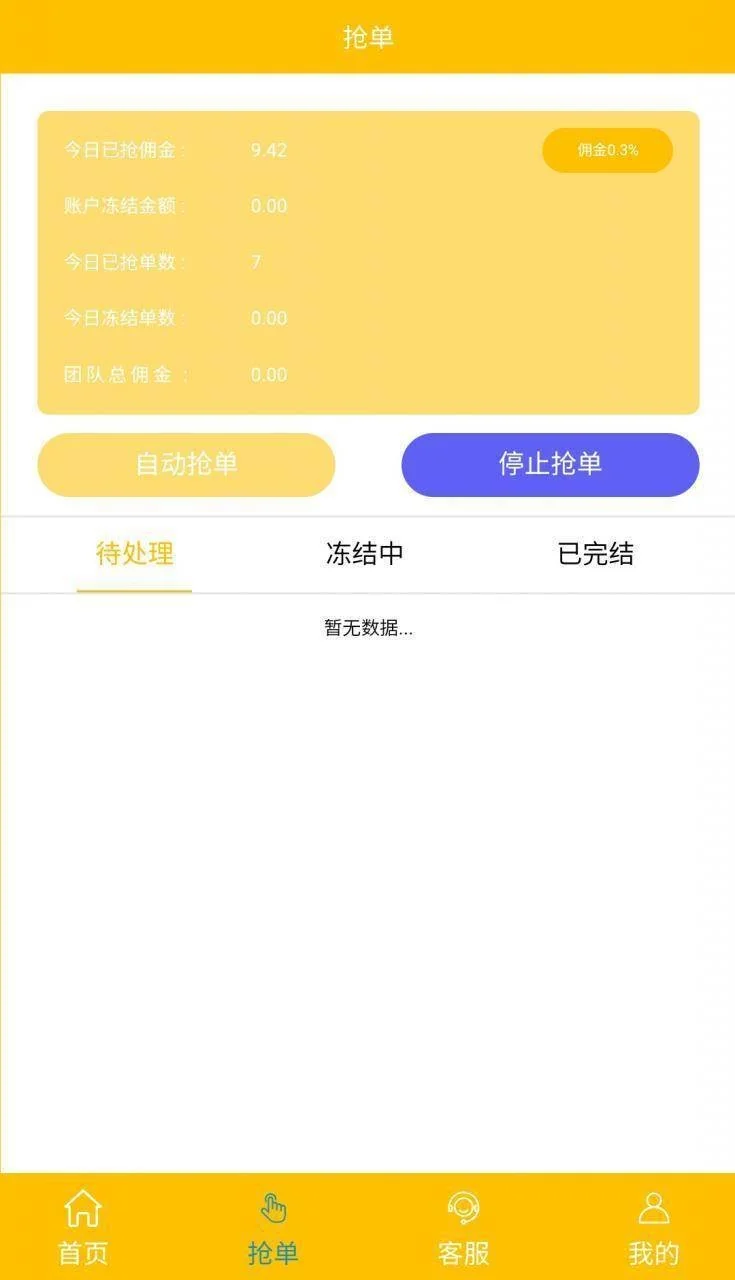Switch to the 待处理 tab
Viewport: 735px width, 1280px height.
[134, 554]
